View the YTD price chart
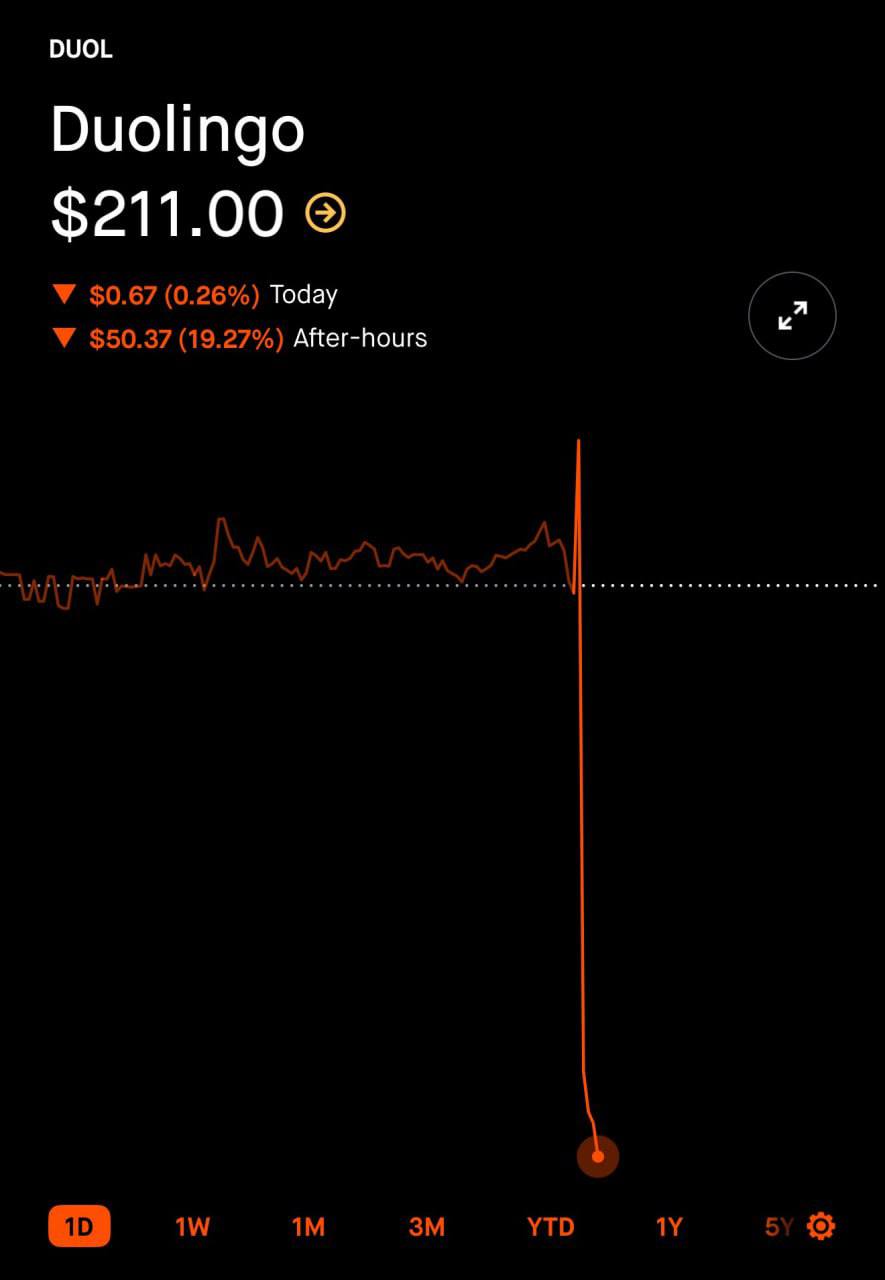 (551, 1226)
